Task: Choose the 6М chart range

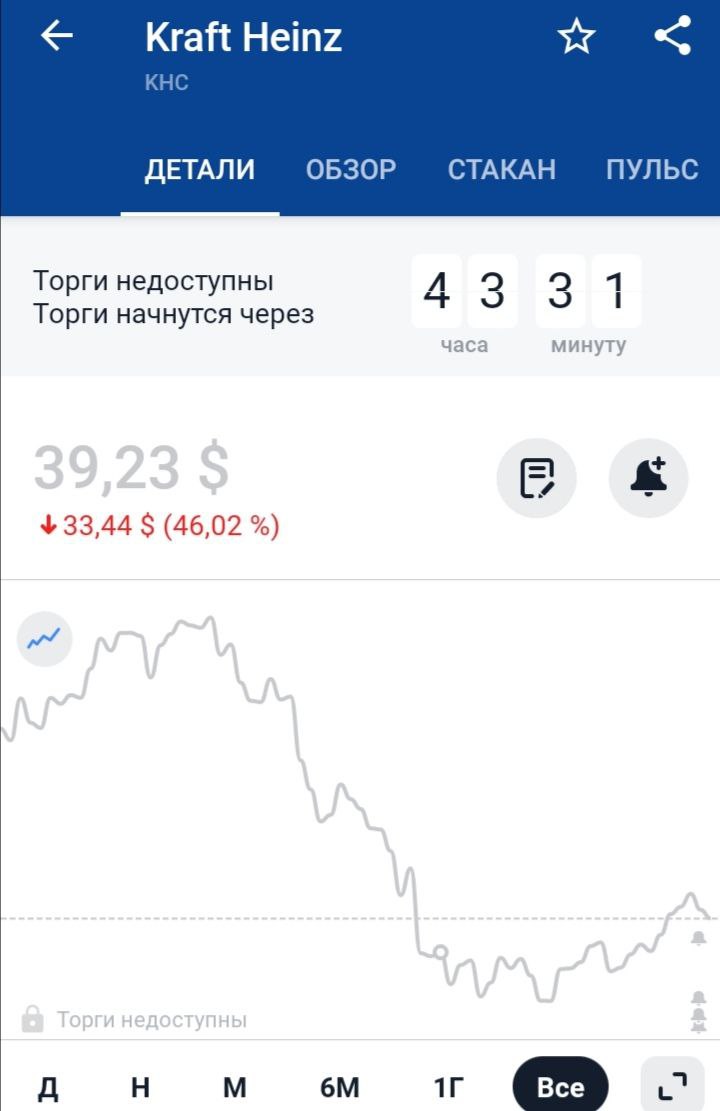Action: tap(340, 1087)
